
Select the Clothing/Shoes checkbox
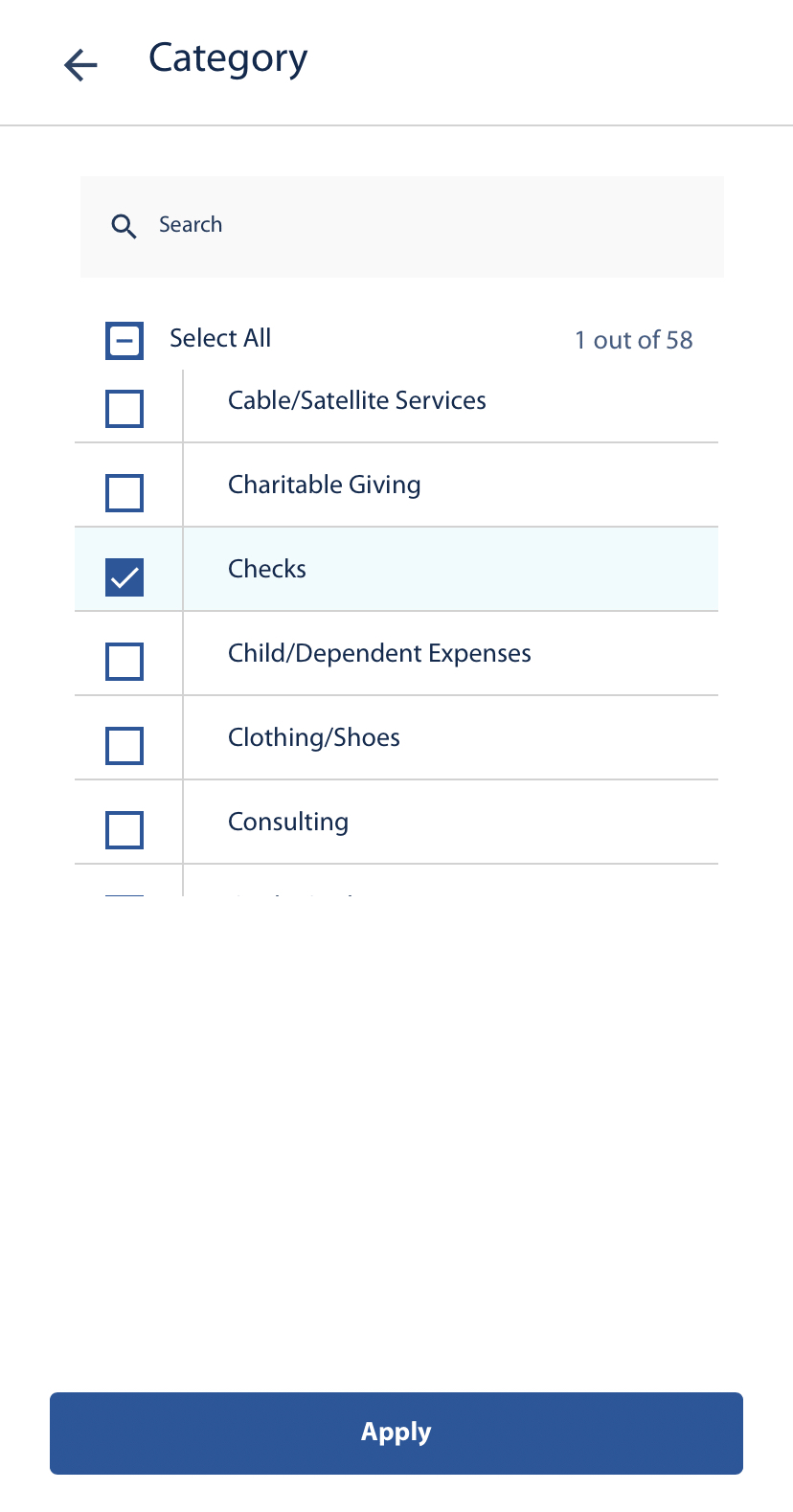point(124,746)
